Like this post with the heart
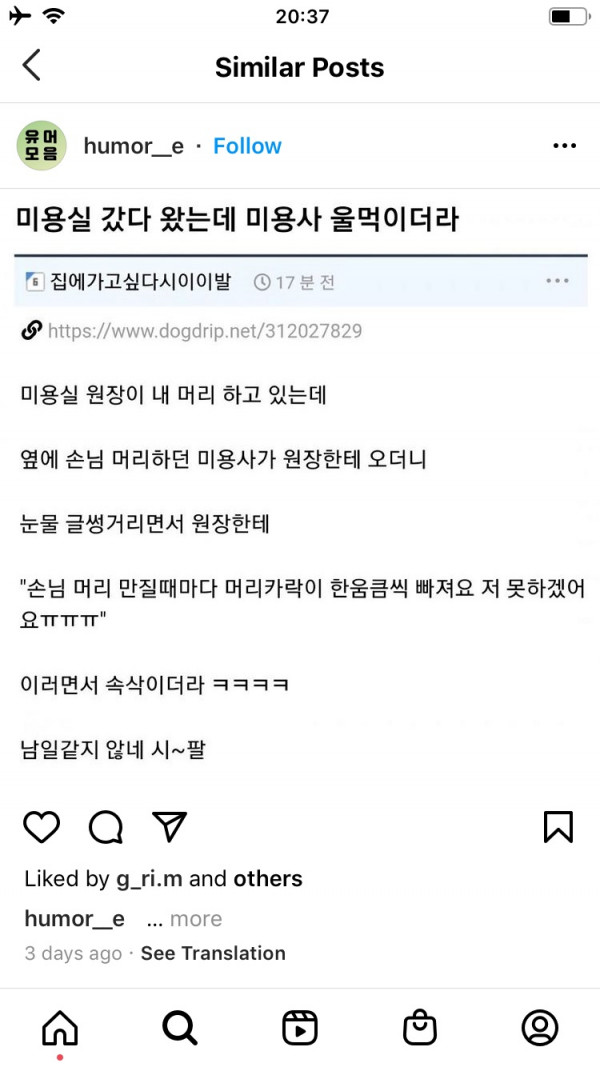600x1067 pixels. (x=42, y=826)
